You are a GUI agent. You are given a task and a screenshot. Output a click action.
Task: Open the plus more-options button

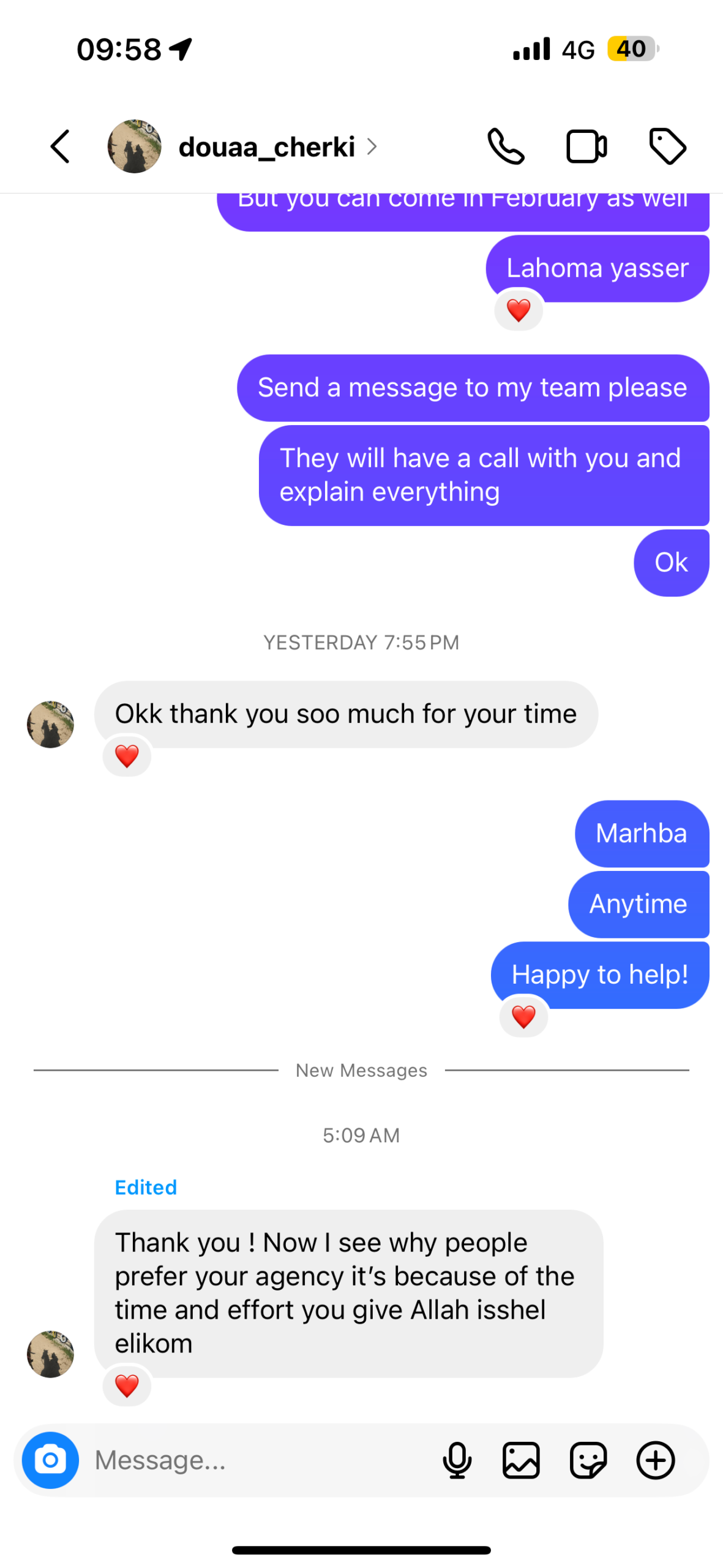point(655,1460)
